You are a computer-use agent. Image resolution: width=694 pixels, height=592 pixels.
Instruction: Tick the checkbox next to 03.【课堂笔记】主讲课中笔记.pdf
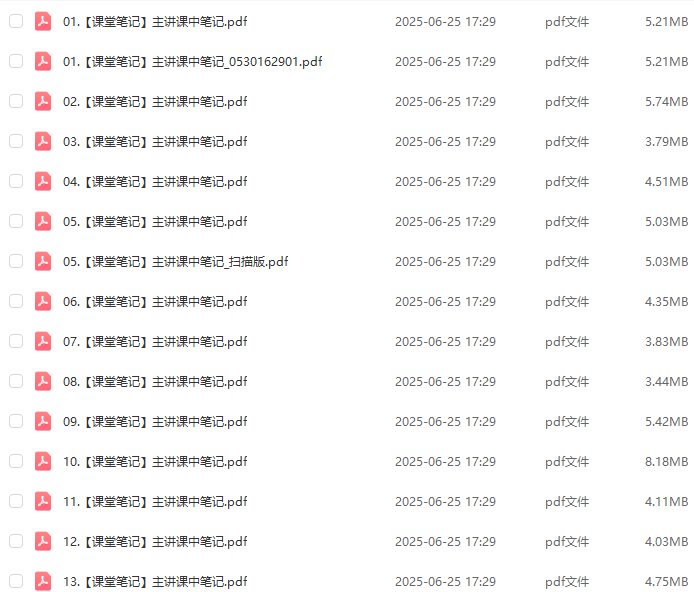[16, 141]
